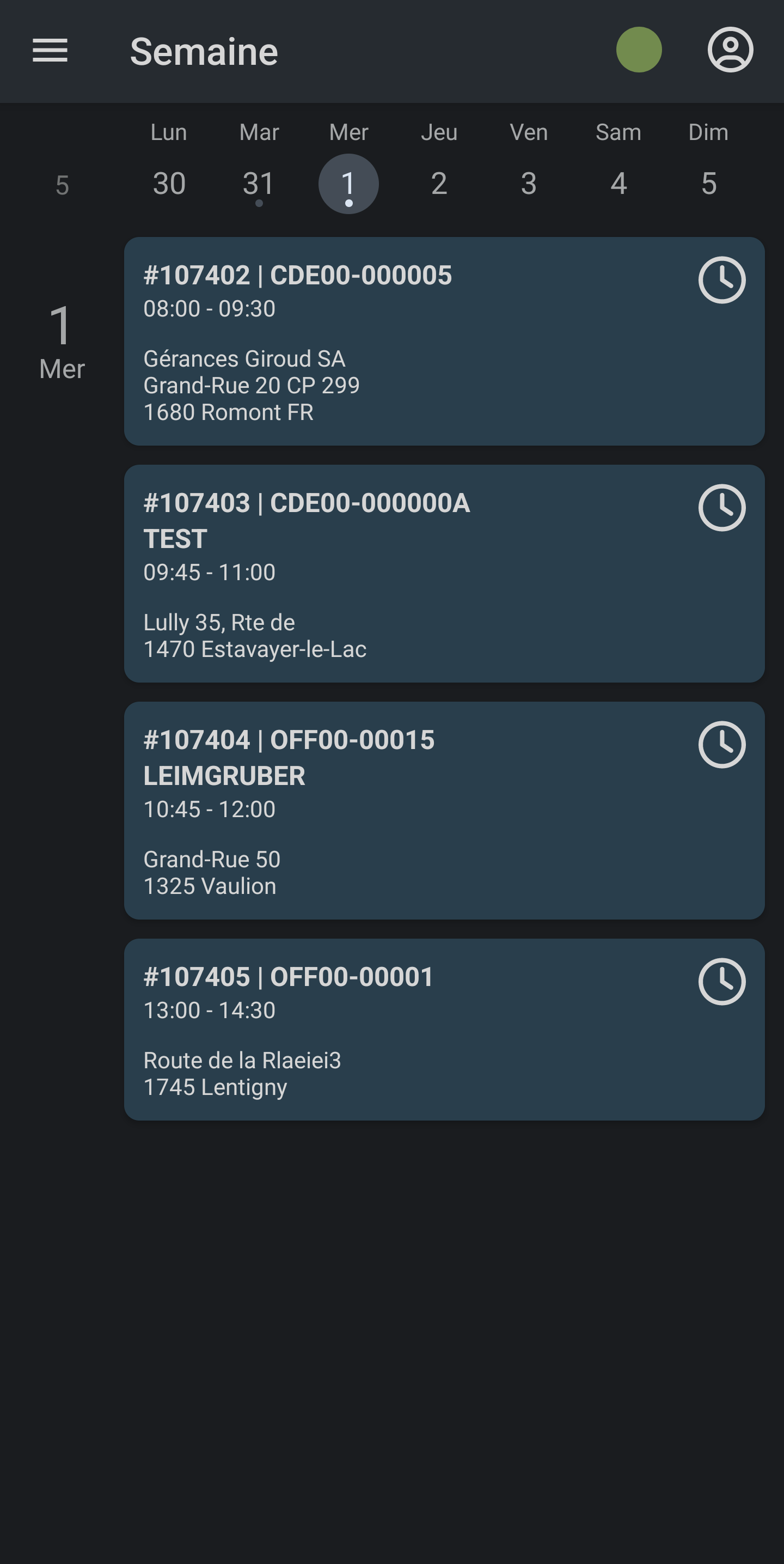Screen dimensions: 784x1564
Task: Open the user account profile icon
Action: (730, 50)
